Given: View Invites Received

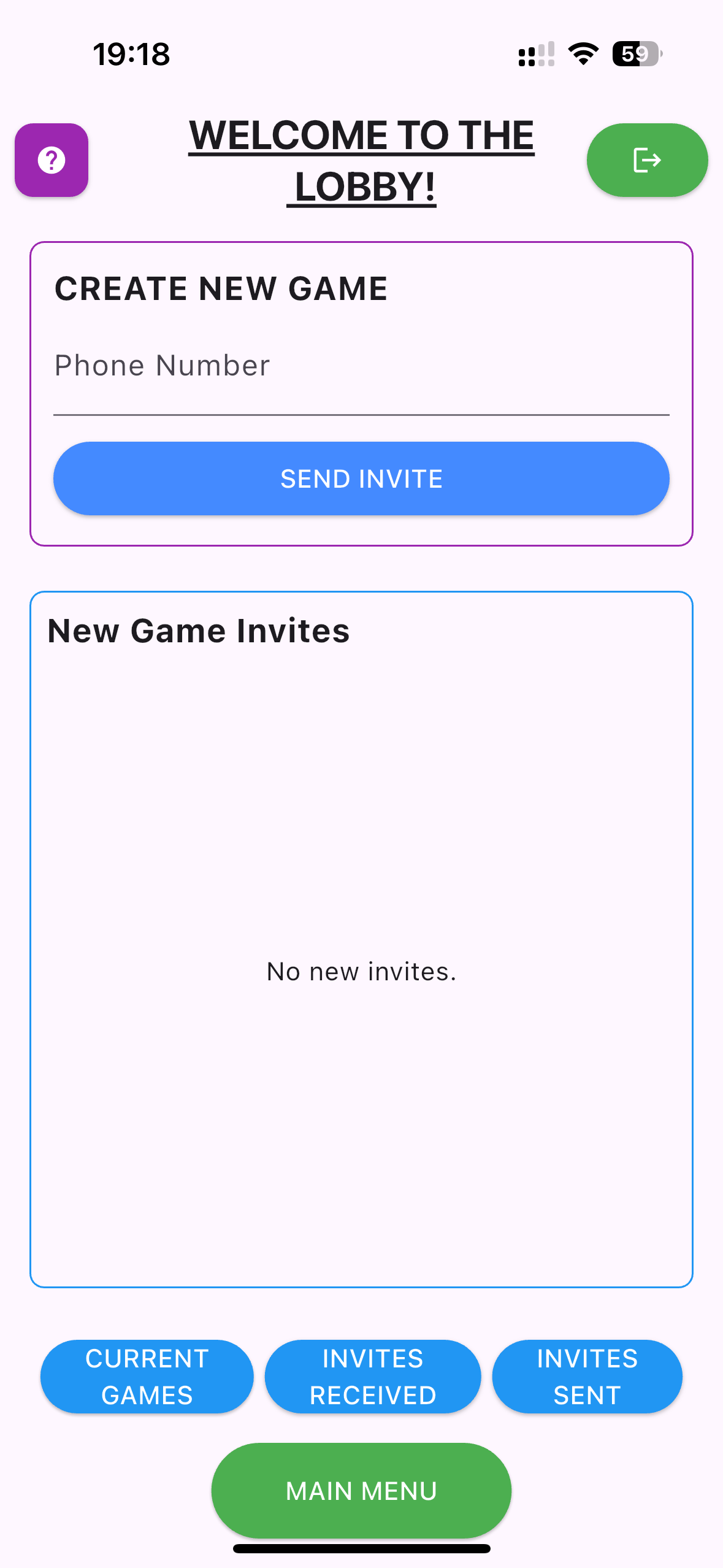Looking at the screenshot, I should [x=373, y=1377].
